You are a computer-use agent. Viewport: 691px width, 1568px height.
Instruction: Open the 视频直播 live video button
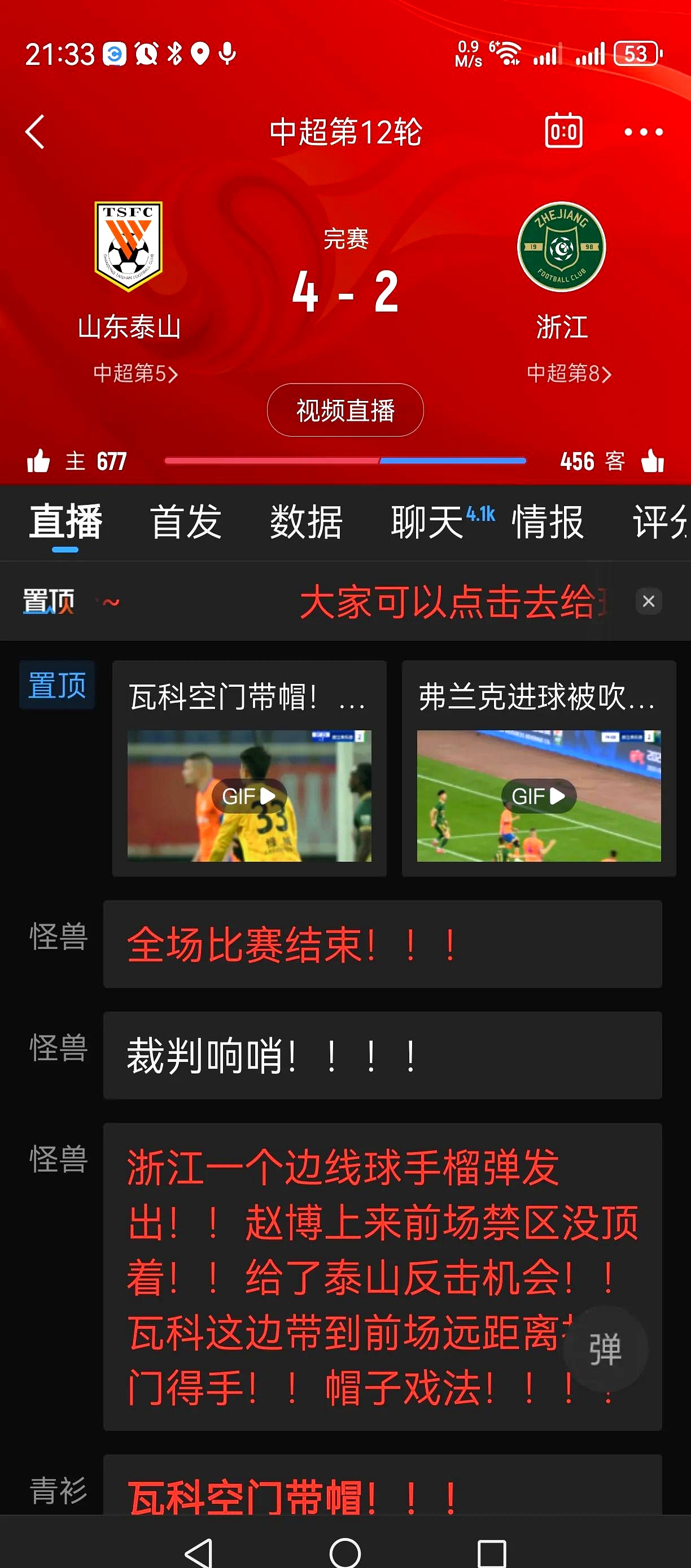(344, 410)
